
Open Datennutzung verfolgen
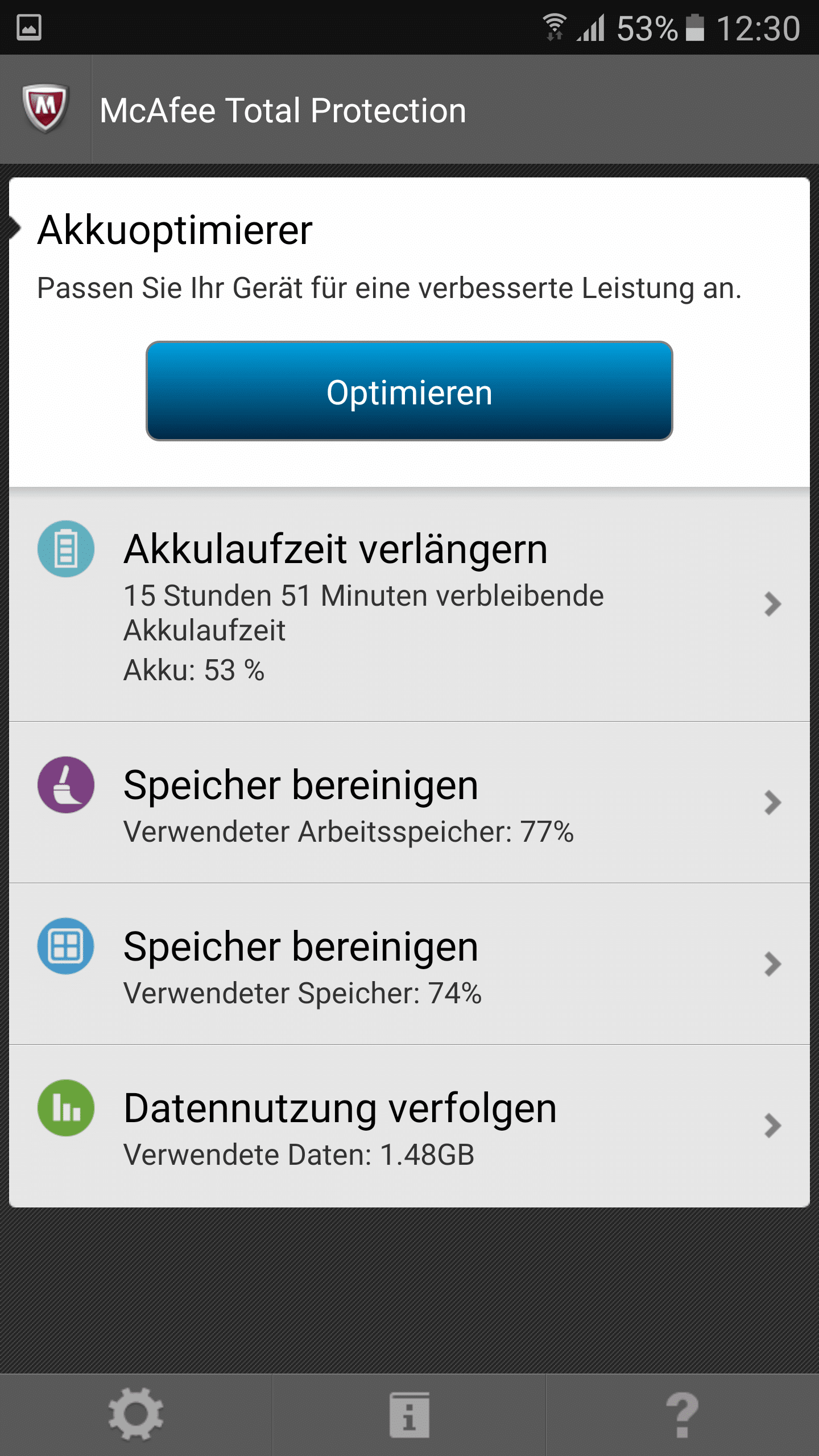[409, 1125]
